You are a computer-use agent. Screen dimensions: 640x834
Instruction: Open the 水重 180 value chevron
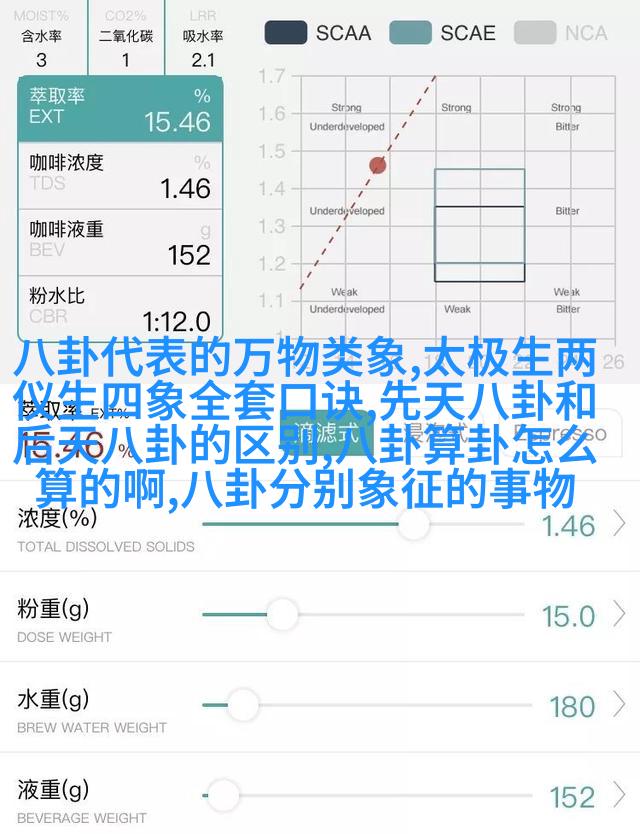(620, 706)
